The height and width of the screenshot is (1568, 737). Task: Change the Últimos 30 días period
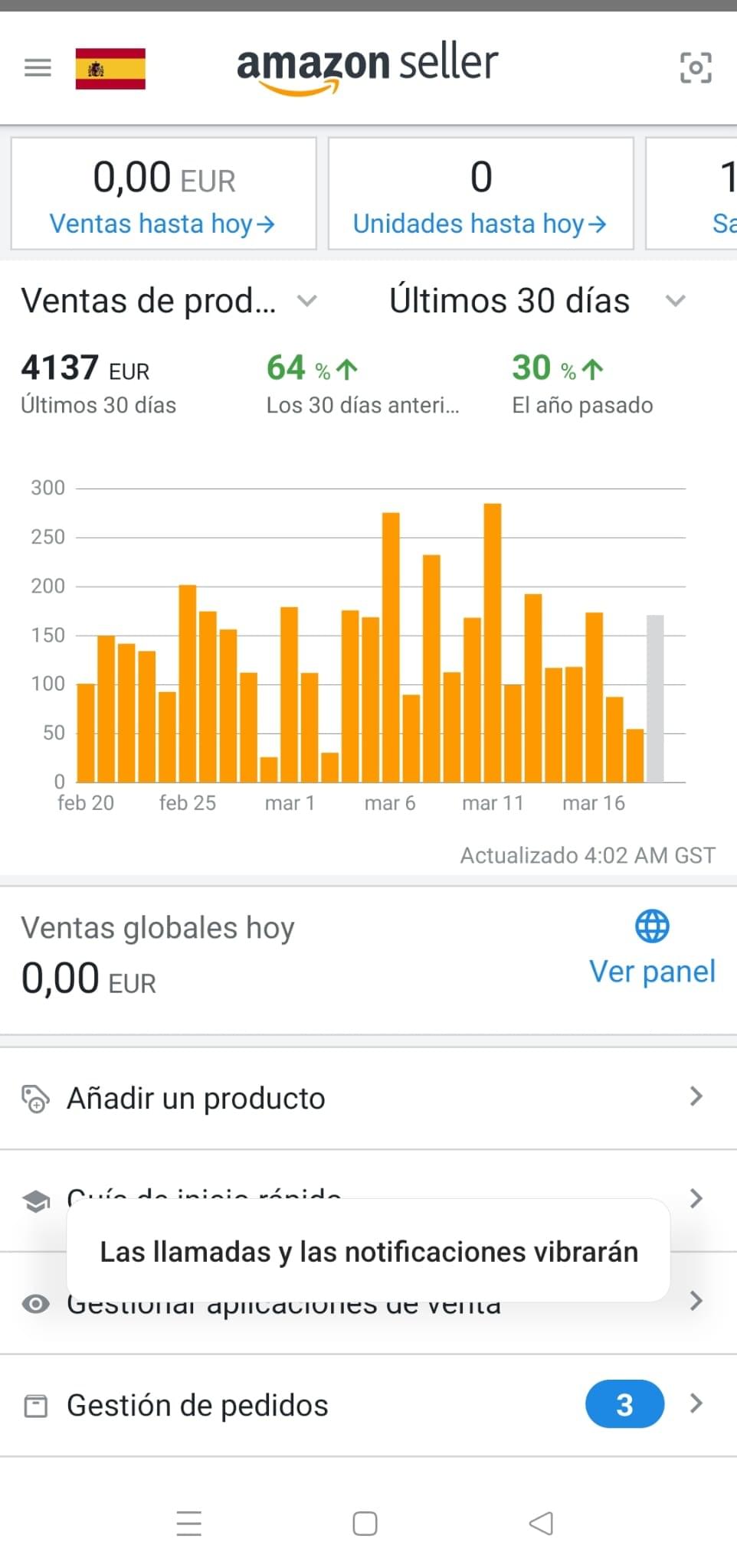pyautogui.click(x=536, y=301)
